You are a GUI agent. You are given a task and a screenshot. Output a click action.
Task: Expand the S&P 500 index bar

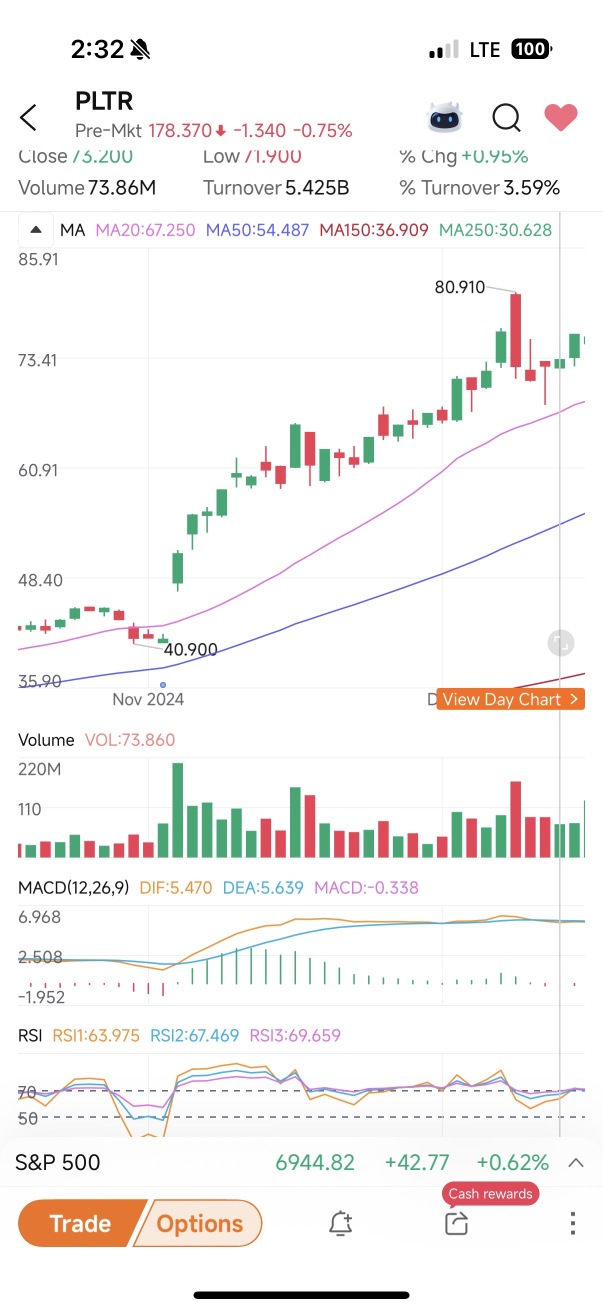point(576,1162)
